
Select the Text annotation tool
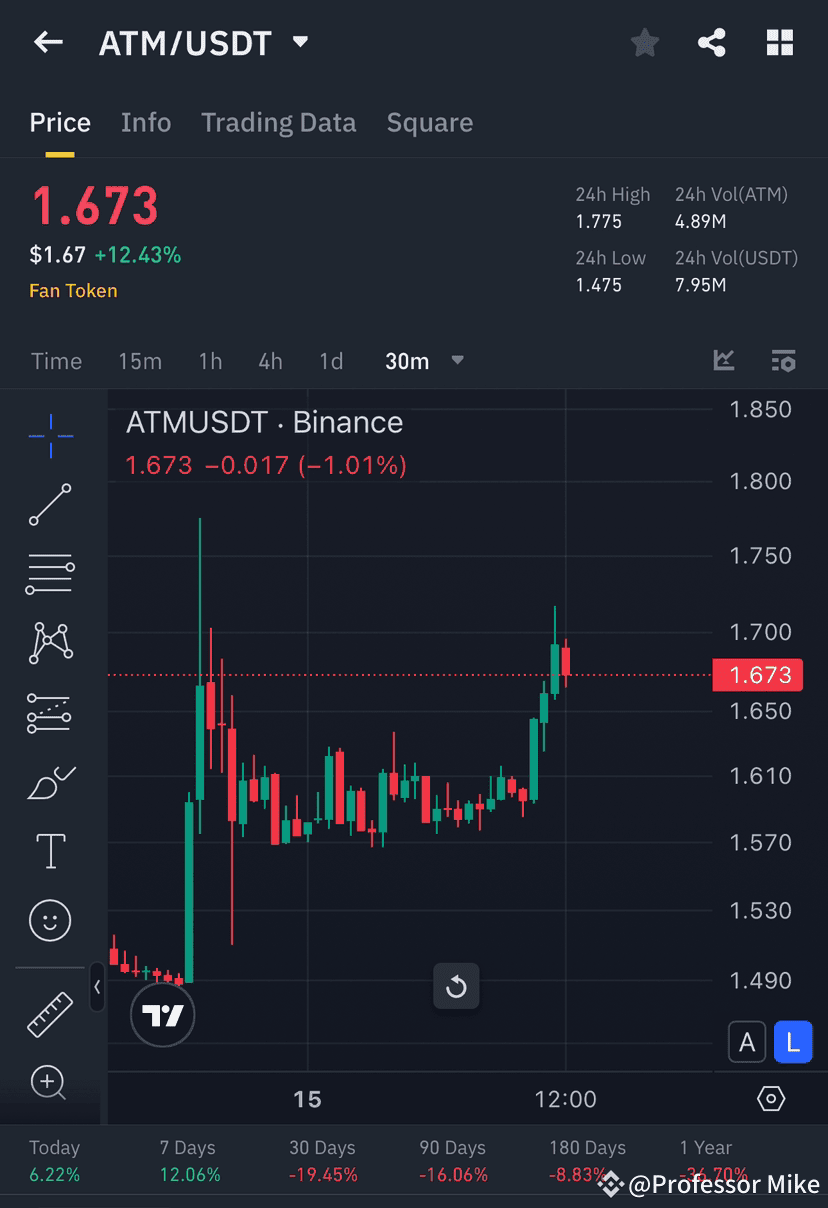[x=50, y=851]
